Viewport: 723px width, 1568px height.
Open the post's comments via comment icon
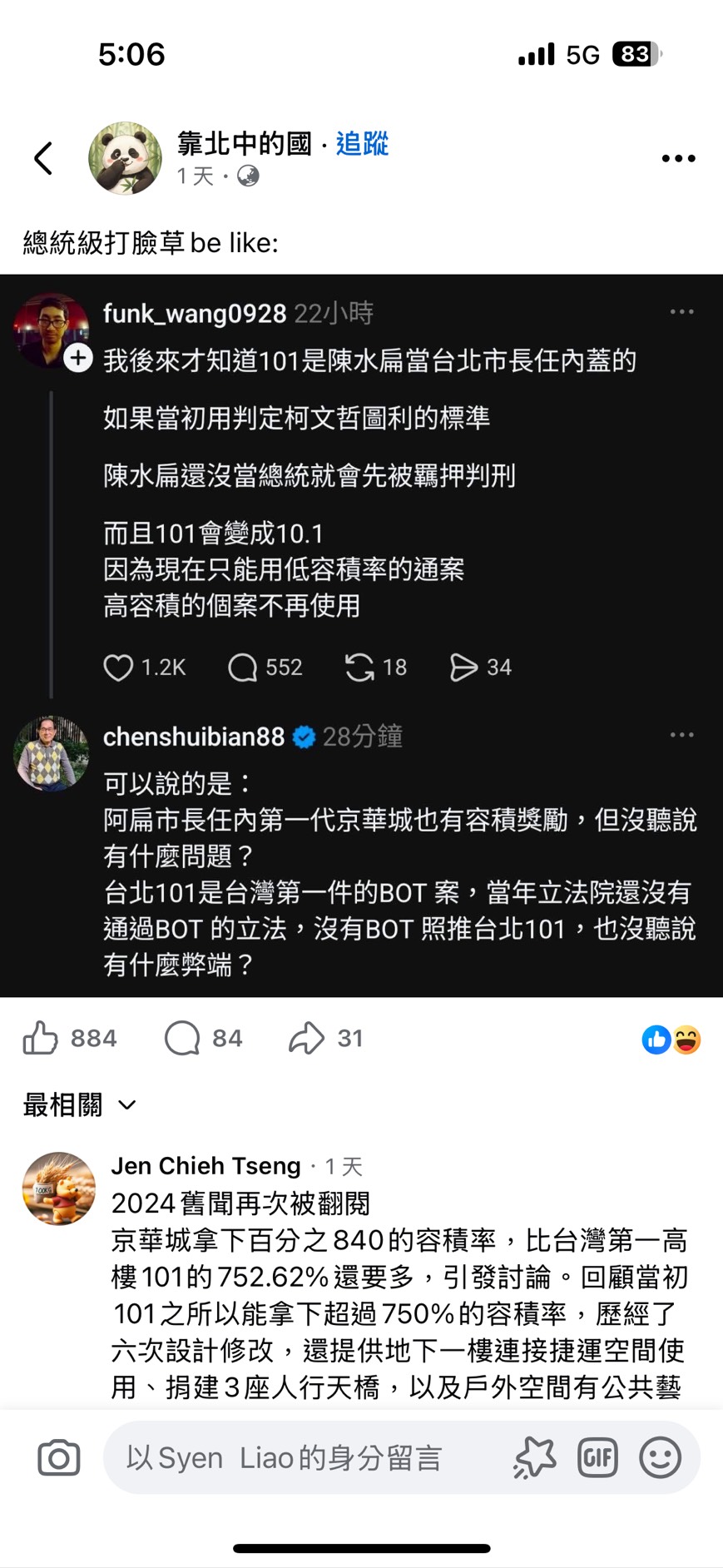pos(182,1038)
